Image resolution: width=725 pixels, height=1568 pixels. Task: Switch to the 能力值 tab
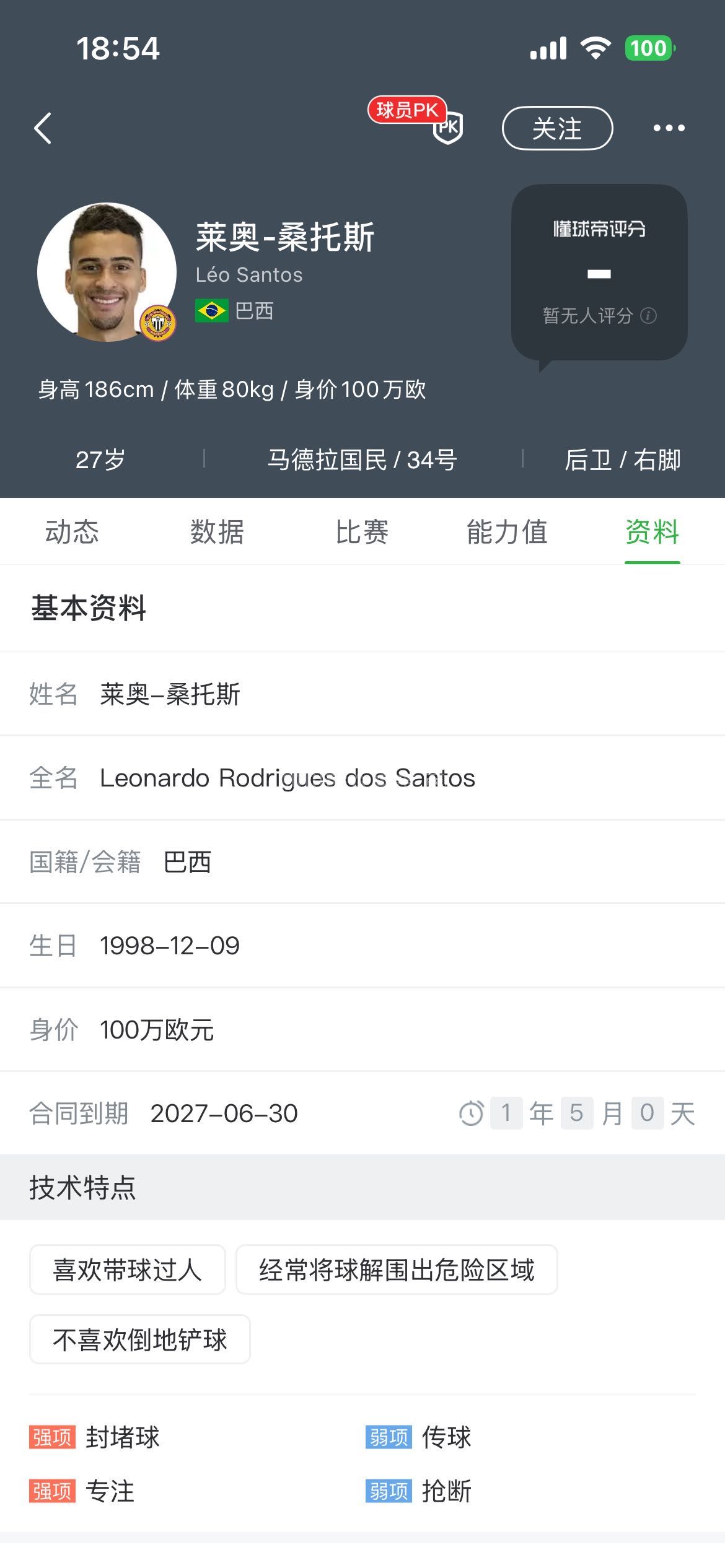click(x=507, y=531)
